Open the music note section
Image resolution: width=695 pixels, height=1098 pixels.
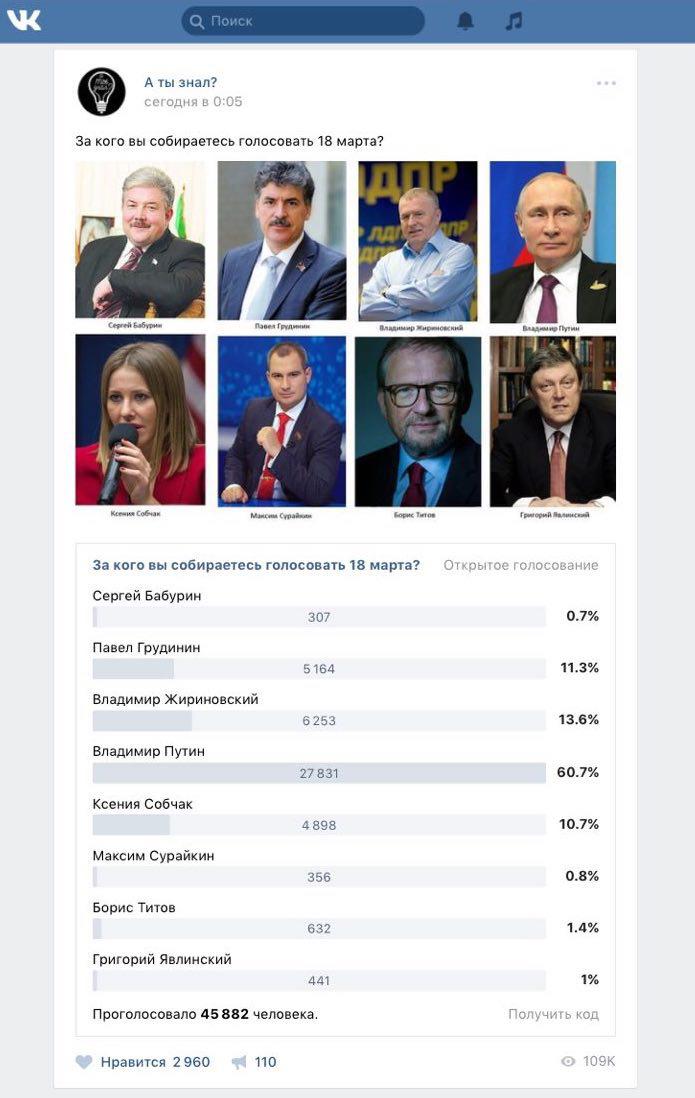coord(514,21)
